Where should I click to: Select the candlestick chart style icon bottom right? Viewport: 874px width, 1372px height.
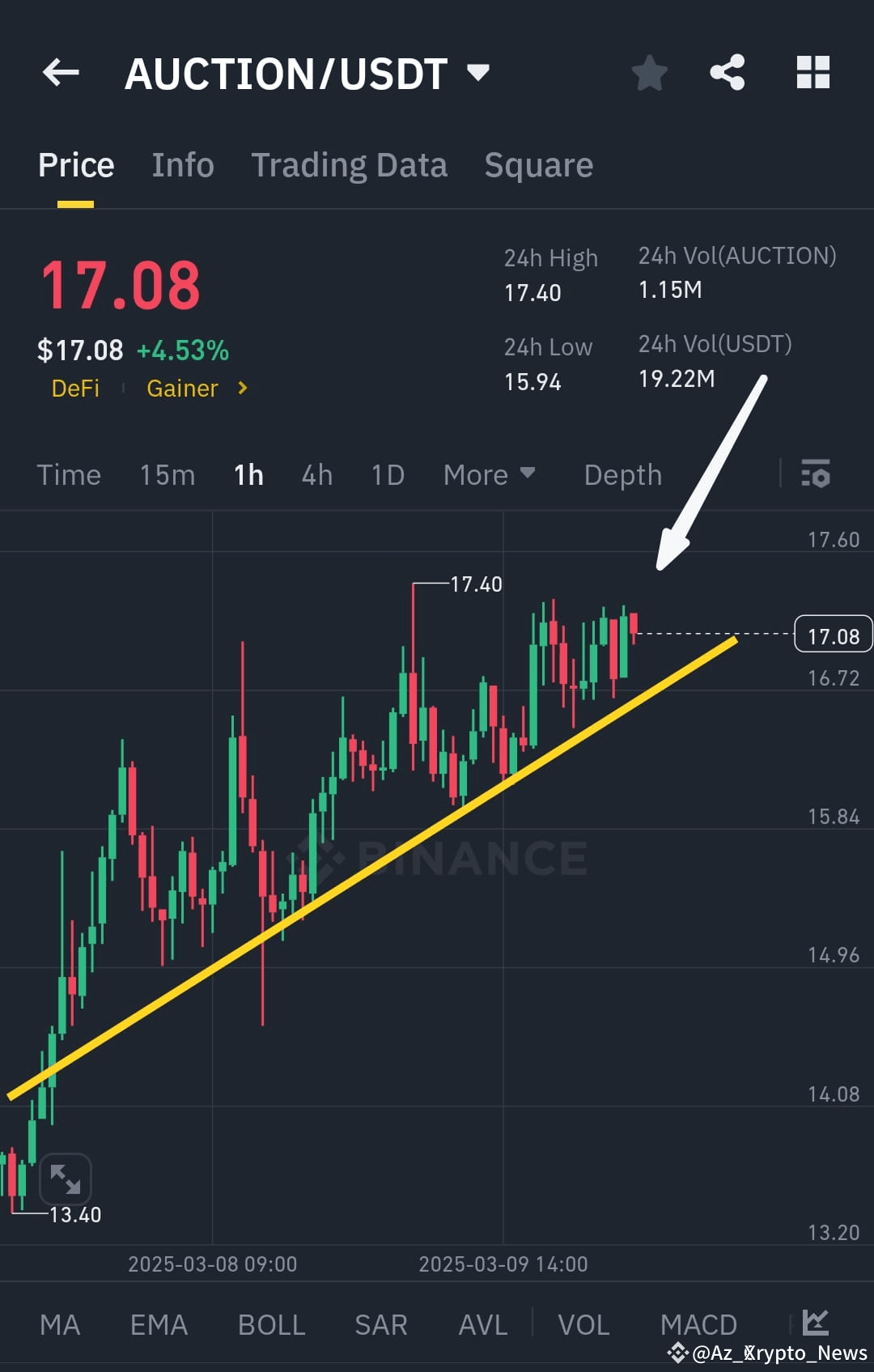pyautogui.click(x=813, y=1323)
